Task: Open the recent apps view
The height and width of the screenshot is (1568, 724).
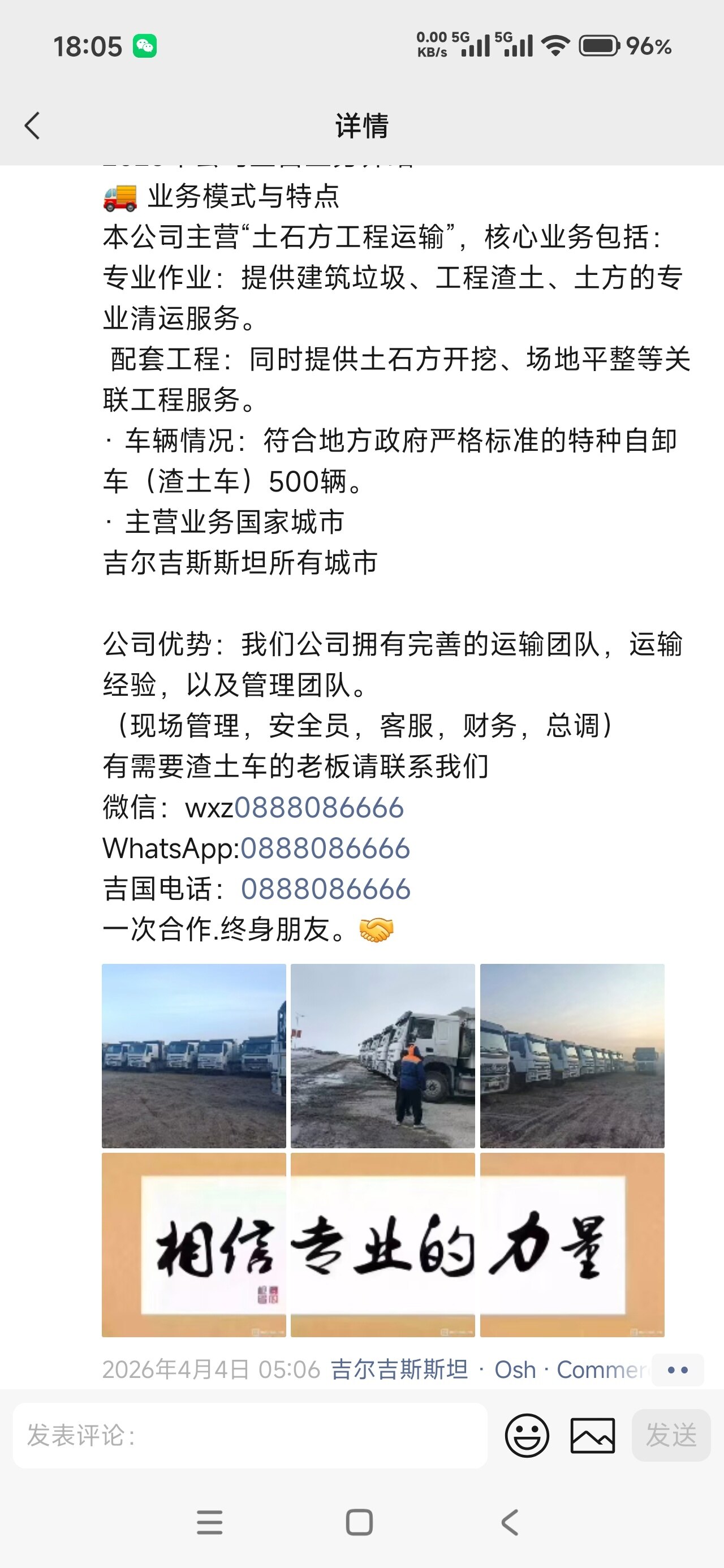Action: 209,1522
